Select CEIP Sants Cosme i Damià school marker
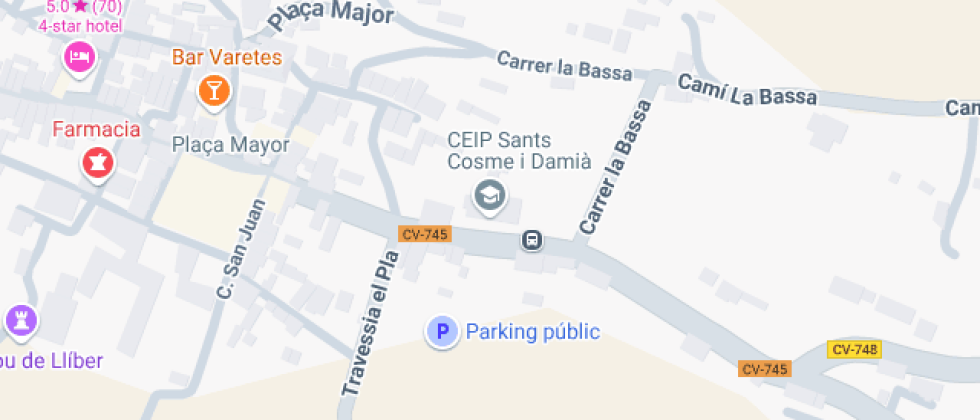 (489, 195)
